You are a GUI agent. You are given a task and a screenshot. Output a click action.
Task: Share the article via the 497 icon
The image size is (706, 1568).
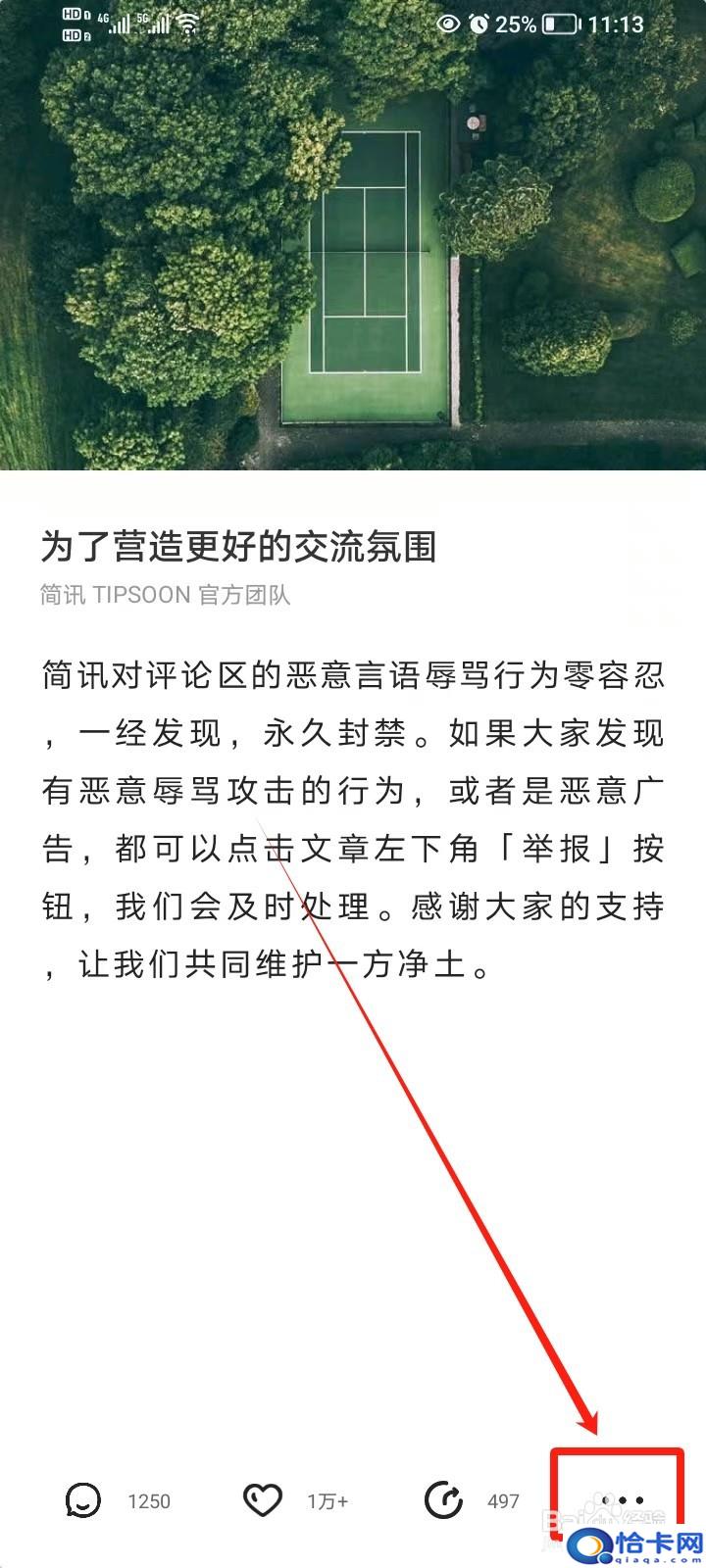coord(443,1500)
